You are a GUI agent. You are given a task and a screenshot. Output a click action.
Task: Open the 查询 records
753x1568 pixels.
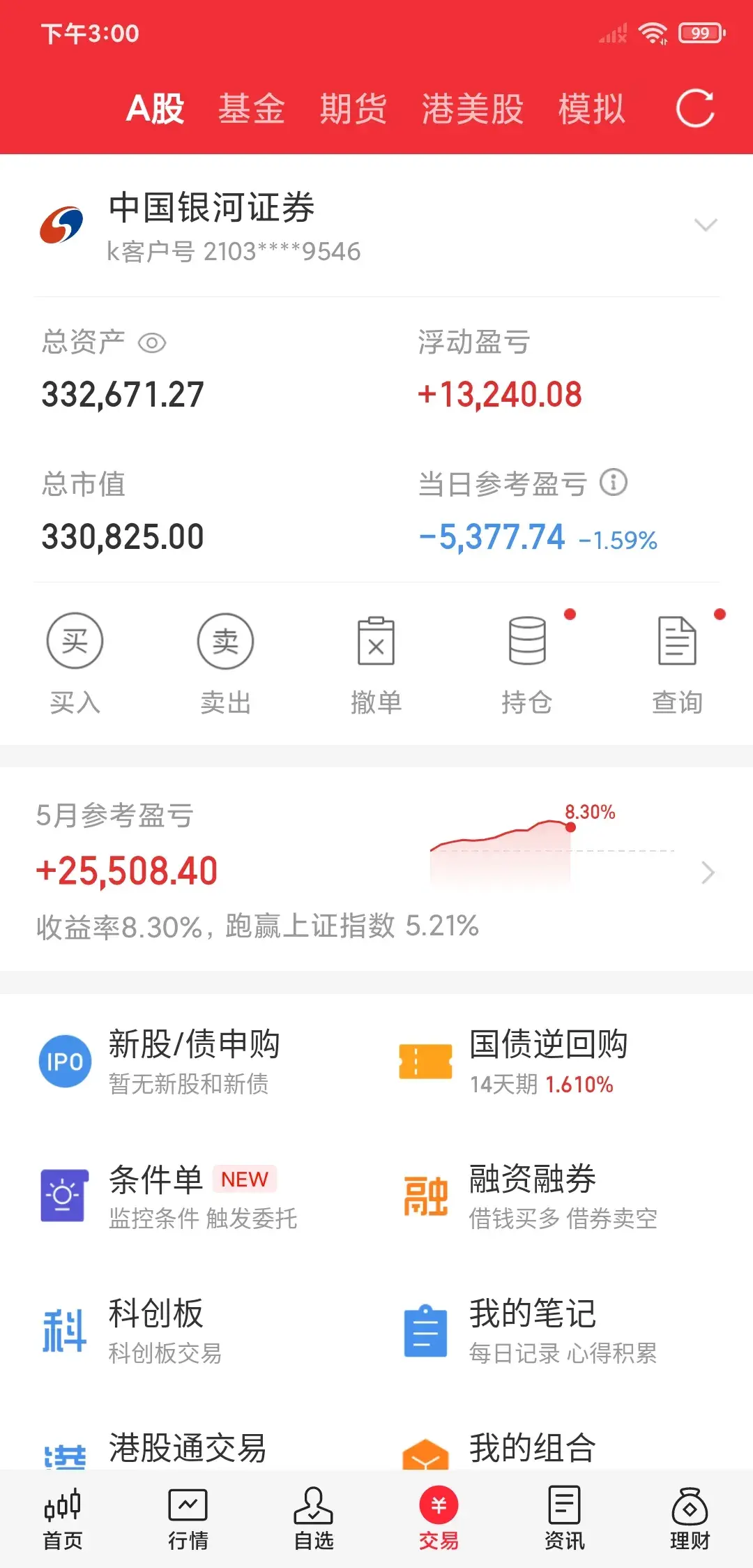(677, 661)
